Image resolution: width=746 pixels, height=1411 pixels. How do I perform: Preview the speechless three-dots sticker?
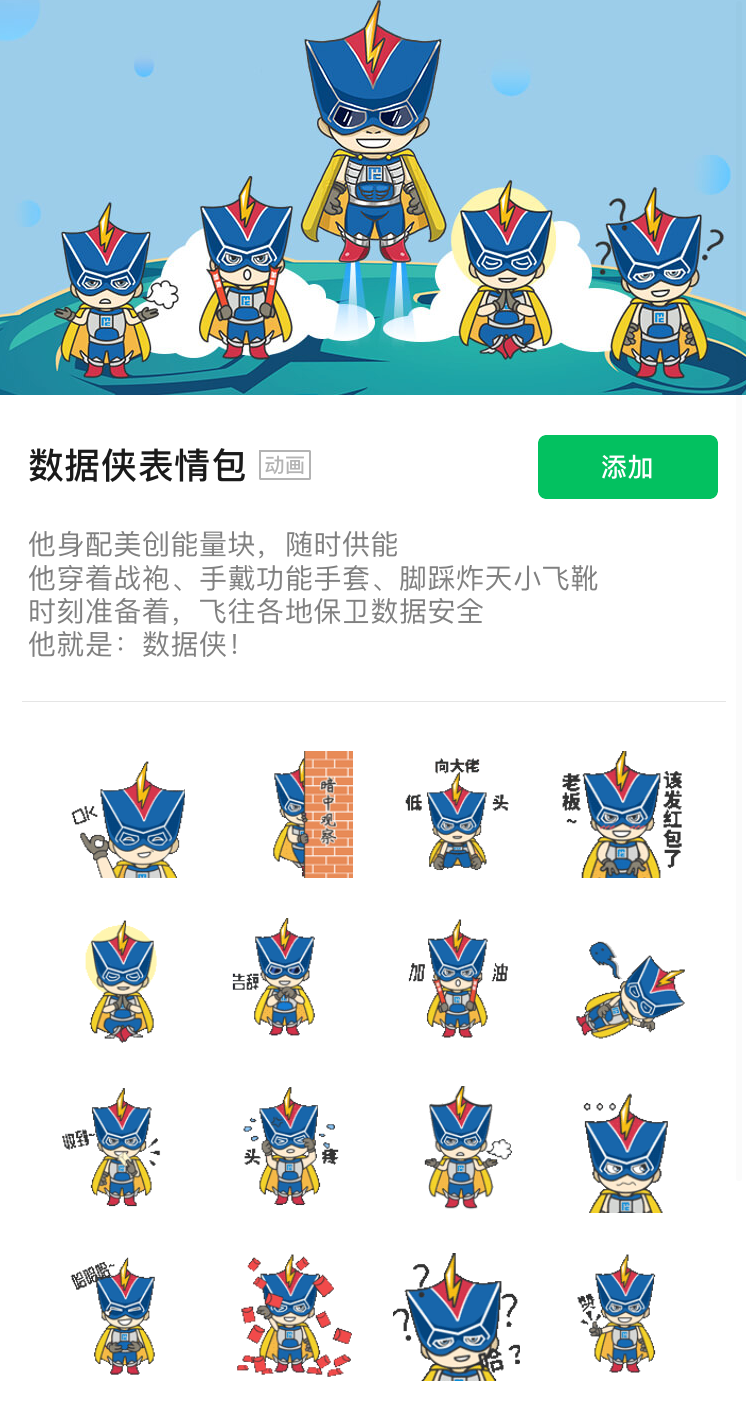coord(623,1154)
